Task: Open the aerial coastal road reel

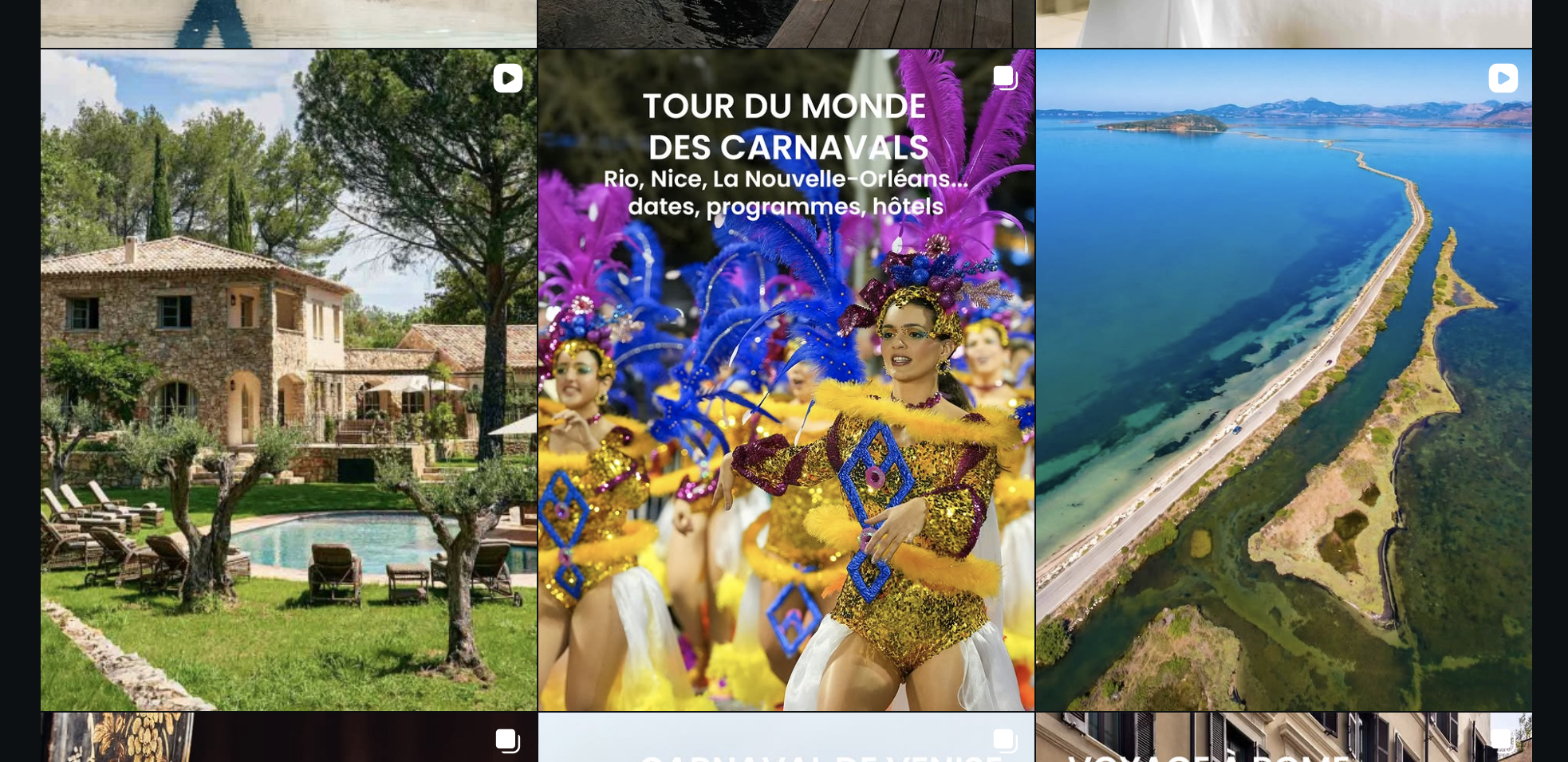Action: pos(1283,379)
